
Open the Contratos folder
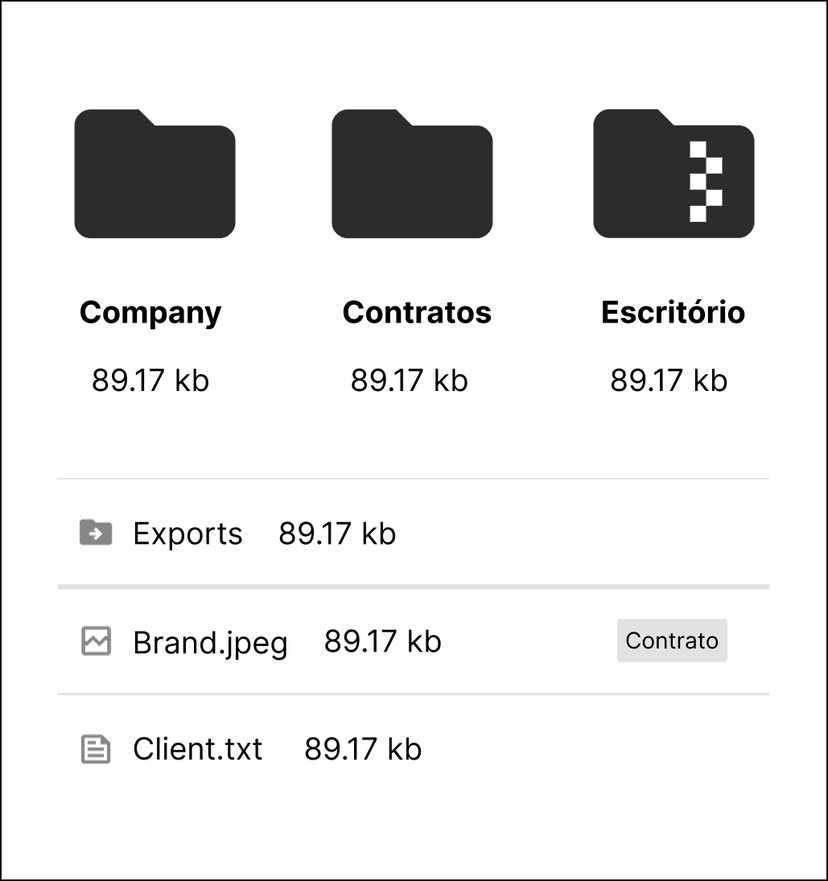[412, 175]
